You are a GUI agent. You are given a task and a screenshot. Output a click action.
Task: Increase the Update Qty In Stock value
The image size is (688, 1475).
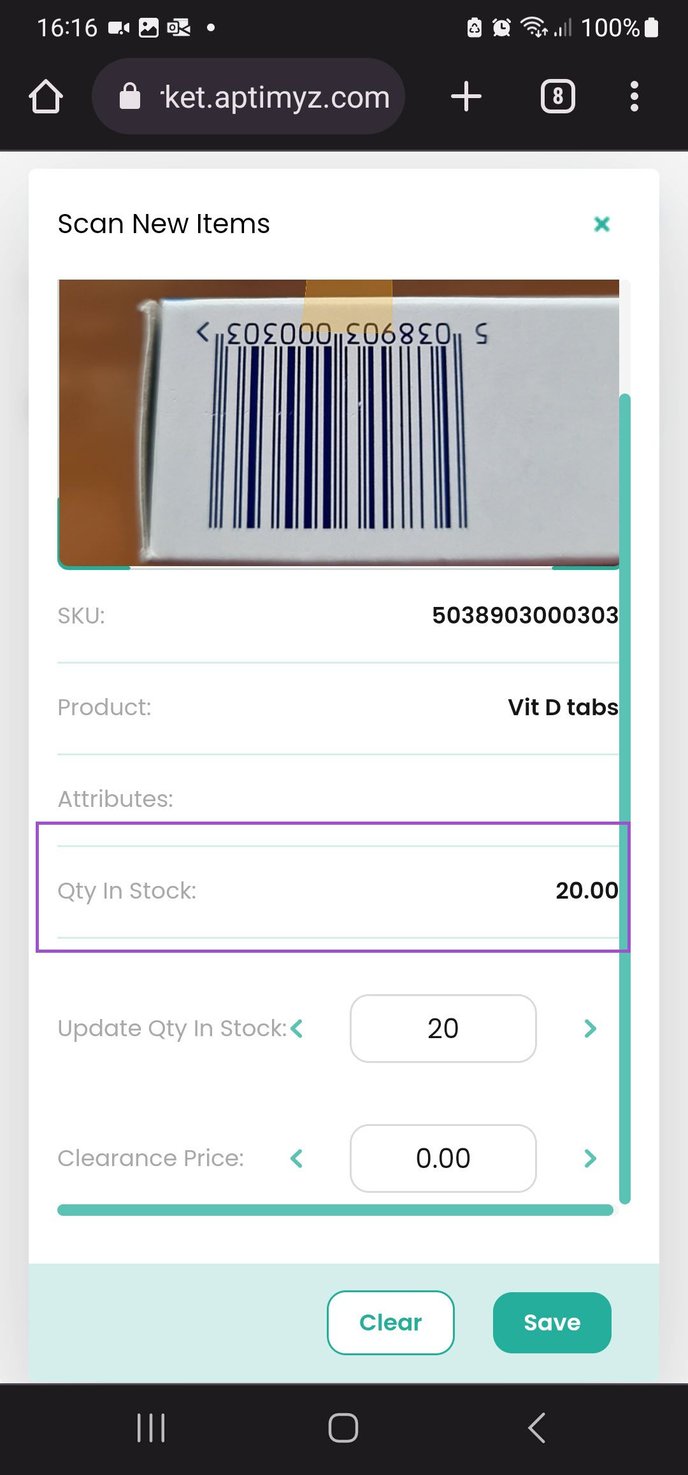pos(590,1028)
